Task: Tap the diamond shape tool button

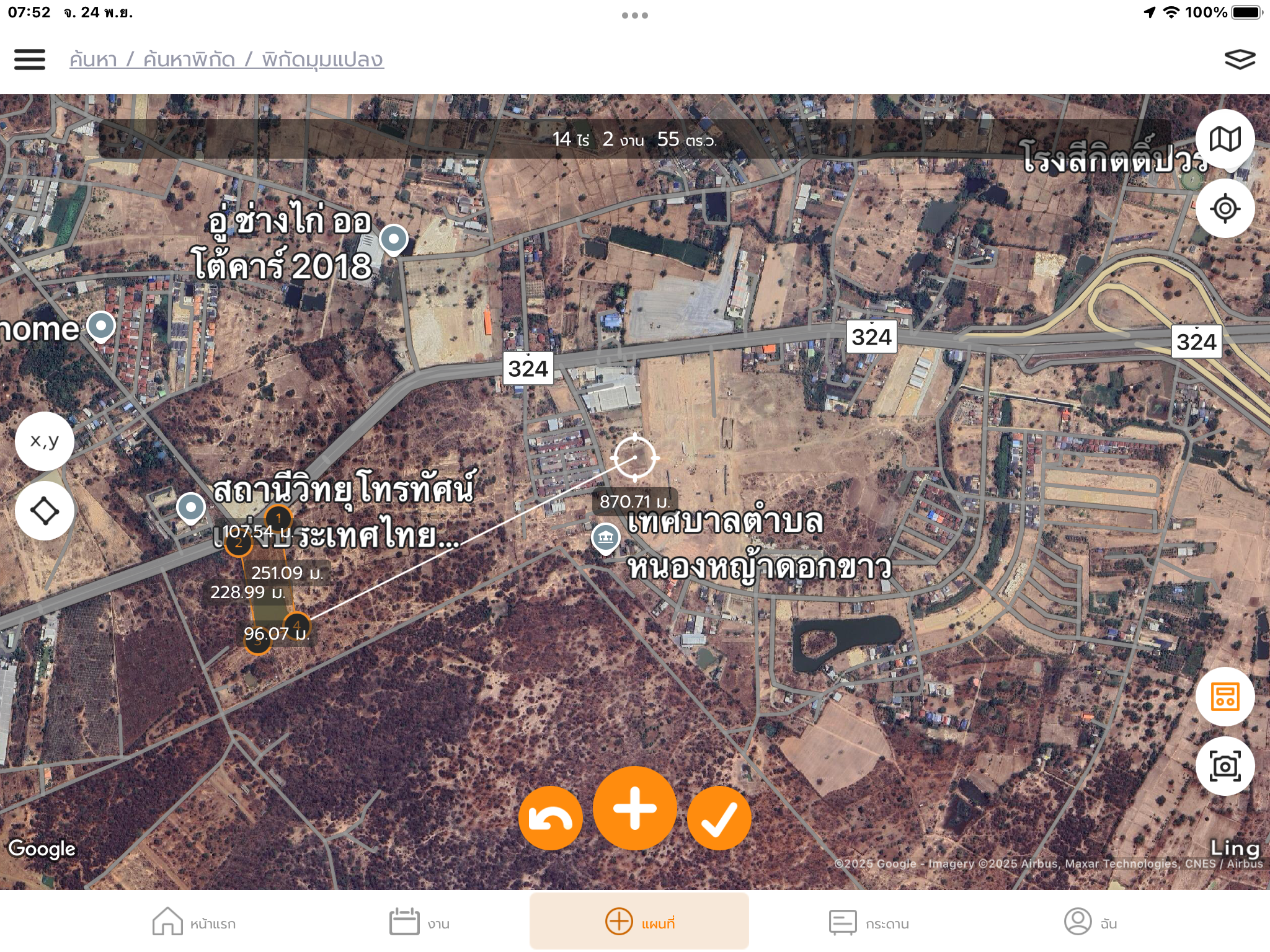Action: 45,511
